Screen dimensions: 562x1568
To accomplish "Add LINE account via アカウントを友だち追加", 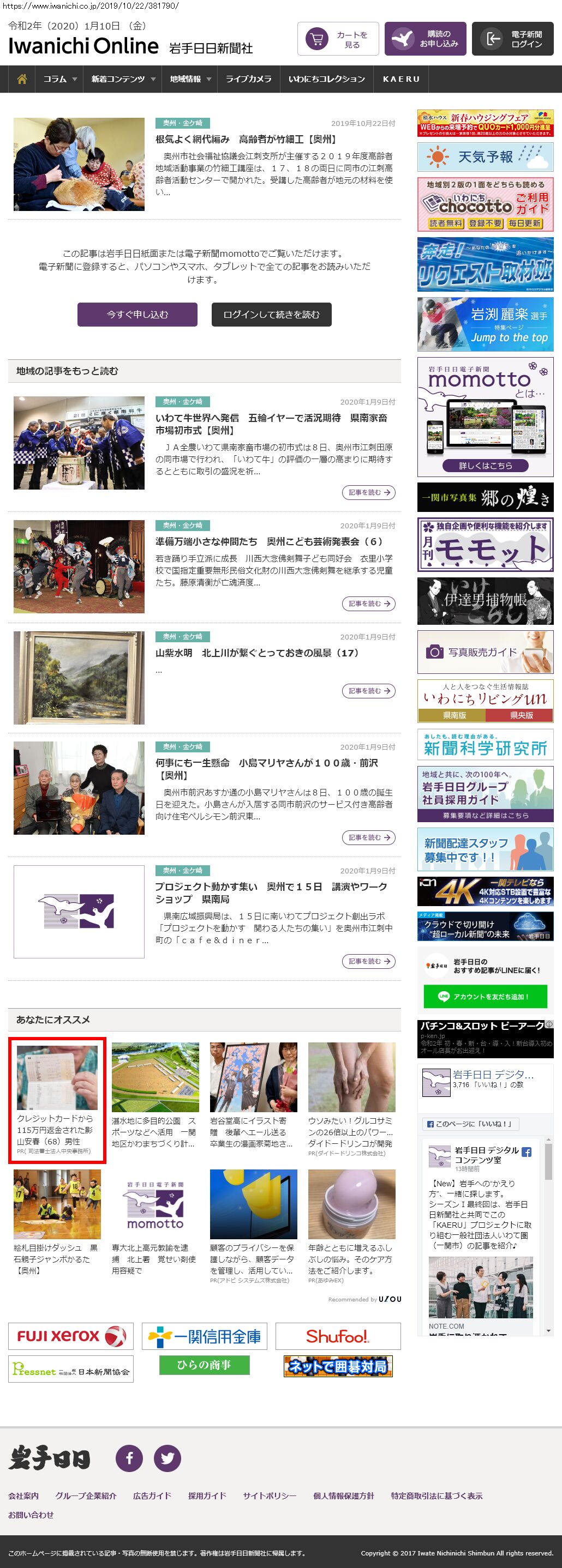I will pos(485,997).
